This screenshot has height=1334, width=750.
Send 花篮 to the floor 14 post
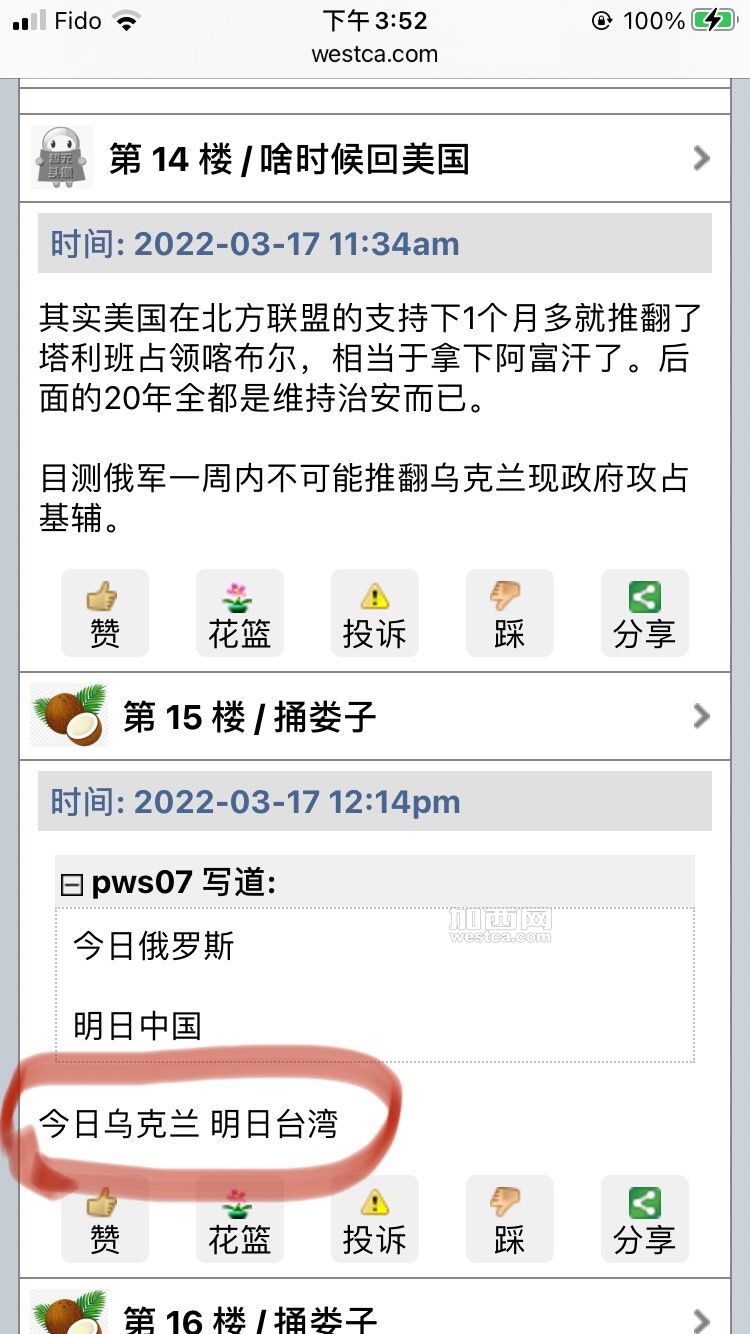(x=239, y=613)
